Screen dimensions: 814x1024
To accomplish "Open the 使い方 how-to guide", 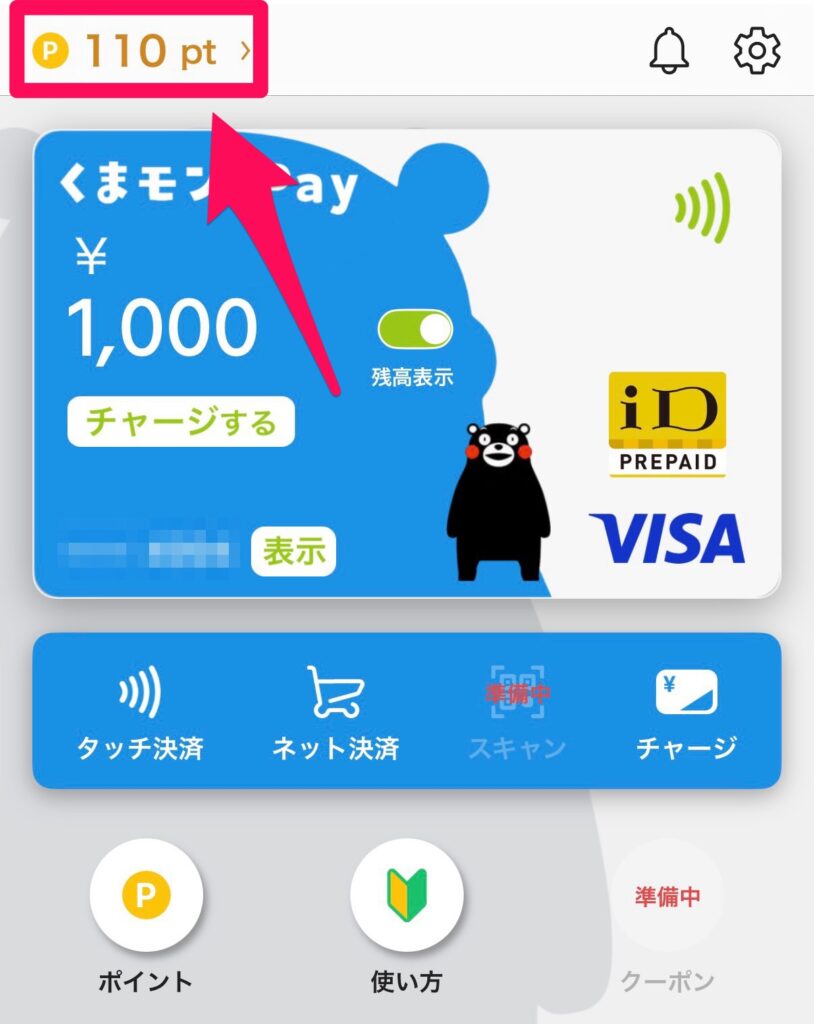I will click(x=406, y=896).
